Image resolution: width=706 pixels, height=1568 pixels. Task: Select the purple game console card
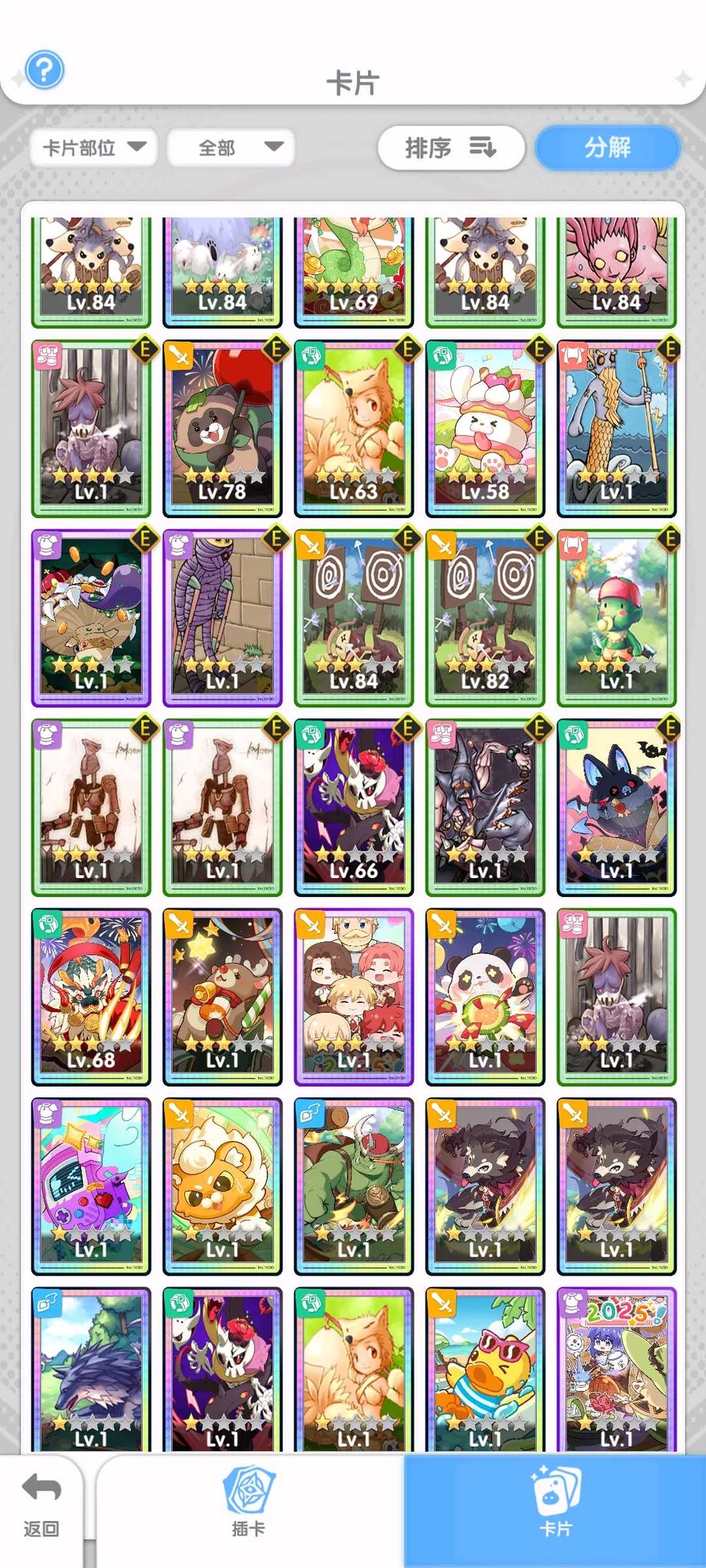91,1187
